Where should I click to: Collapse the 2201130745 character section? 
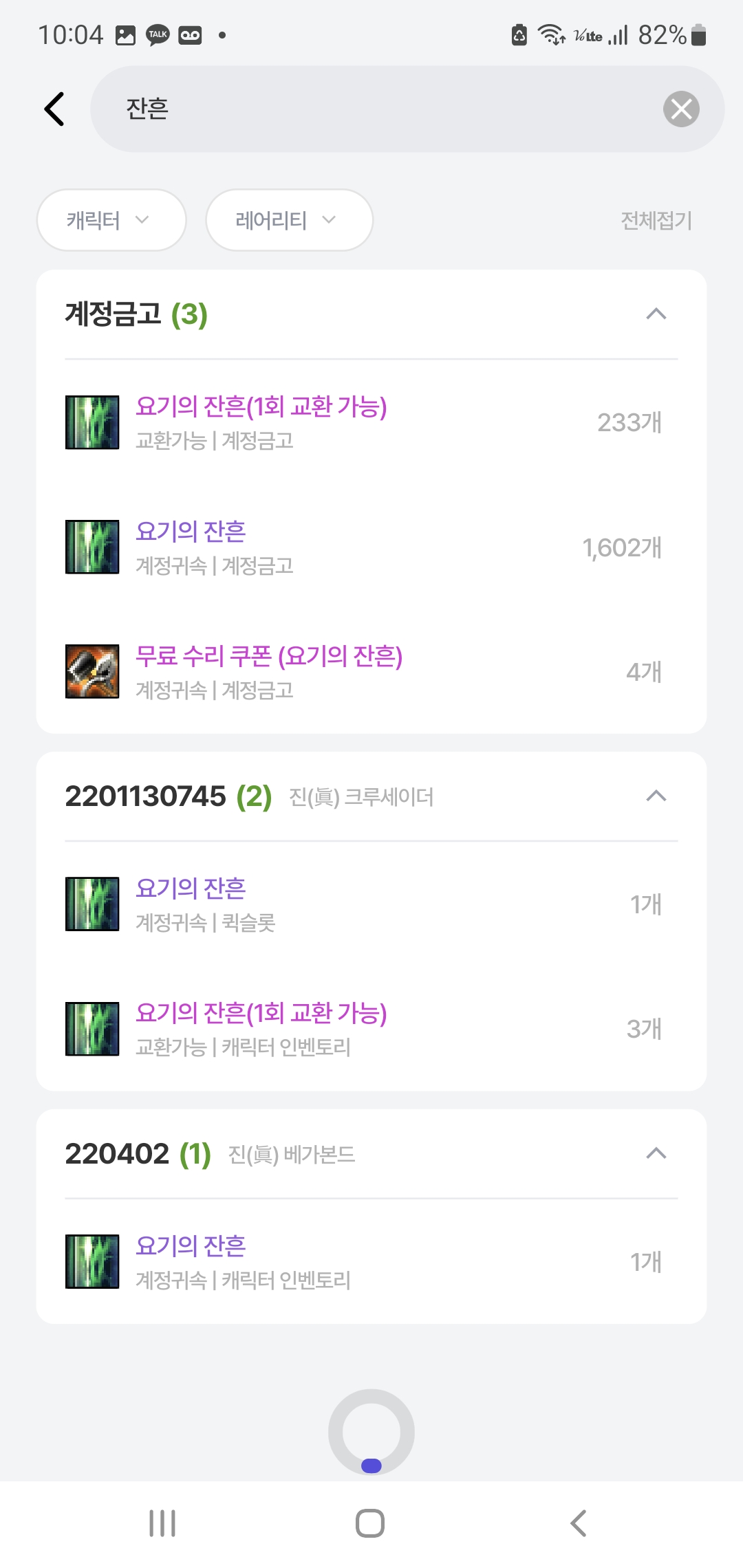coord(656,796)
